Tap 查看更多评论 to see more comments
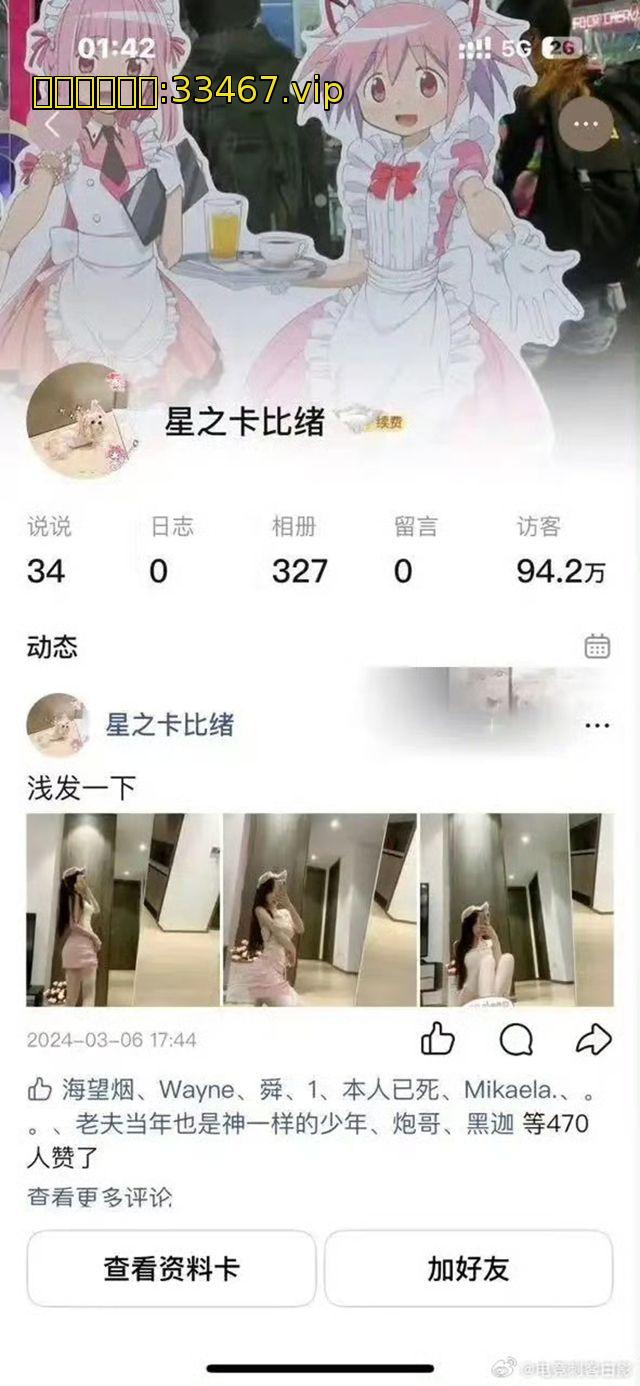The height and width of the screenshot is (1386, 640). [x=99, y=1196]
